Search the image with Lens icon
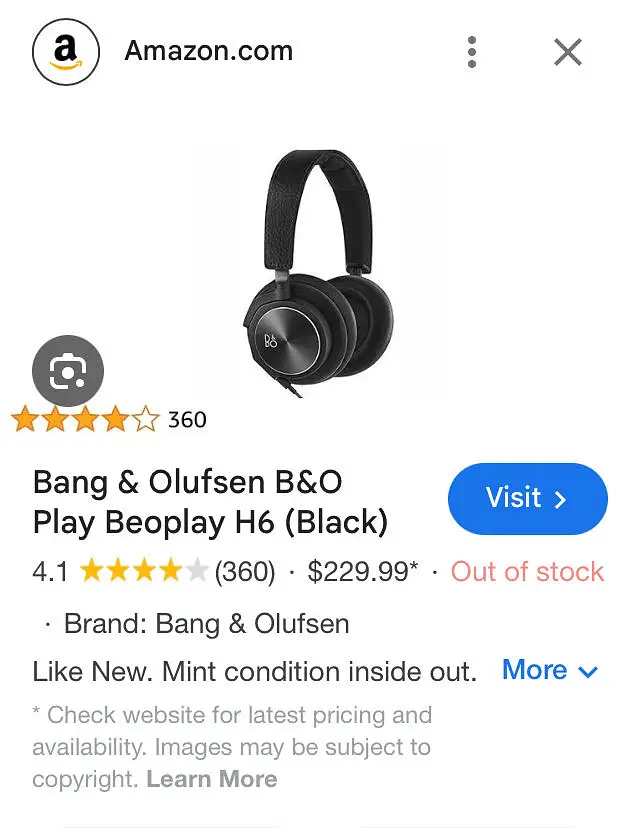 68,372
